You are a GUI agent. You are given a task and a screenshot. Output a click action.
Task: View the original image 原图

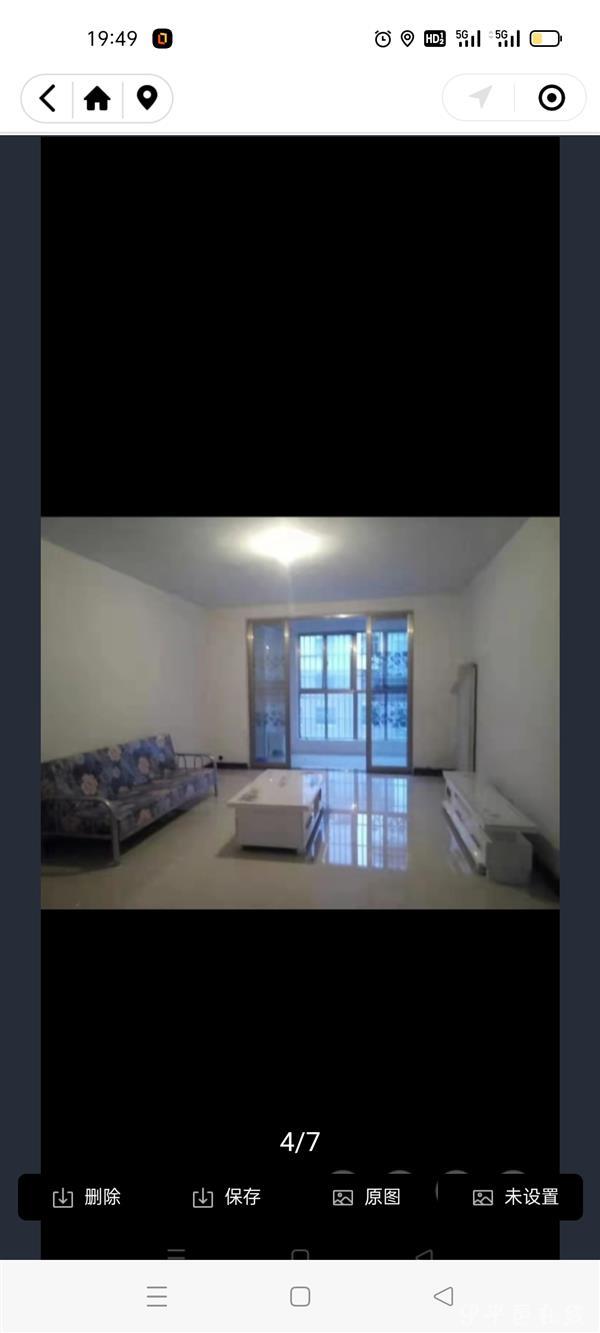click(368, 1197)
